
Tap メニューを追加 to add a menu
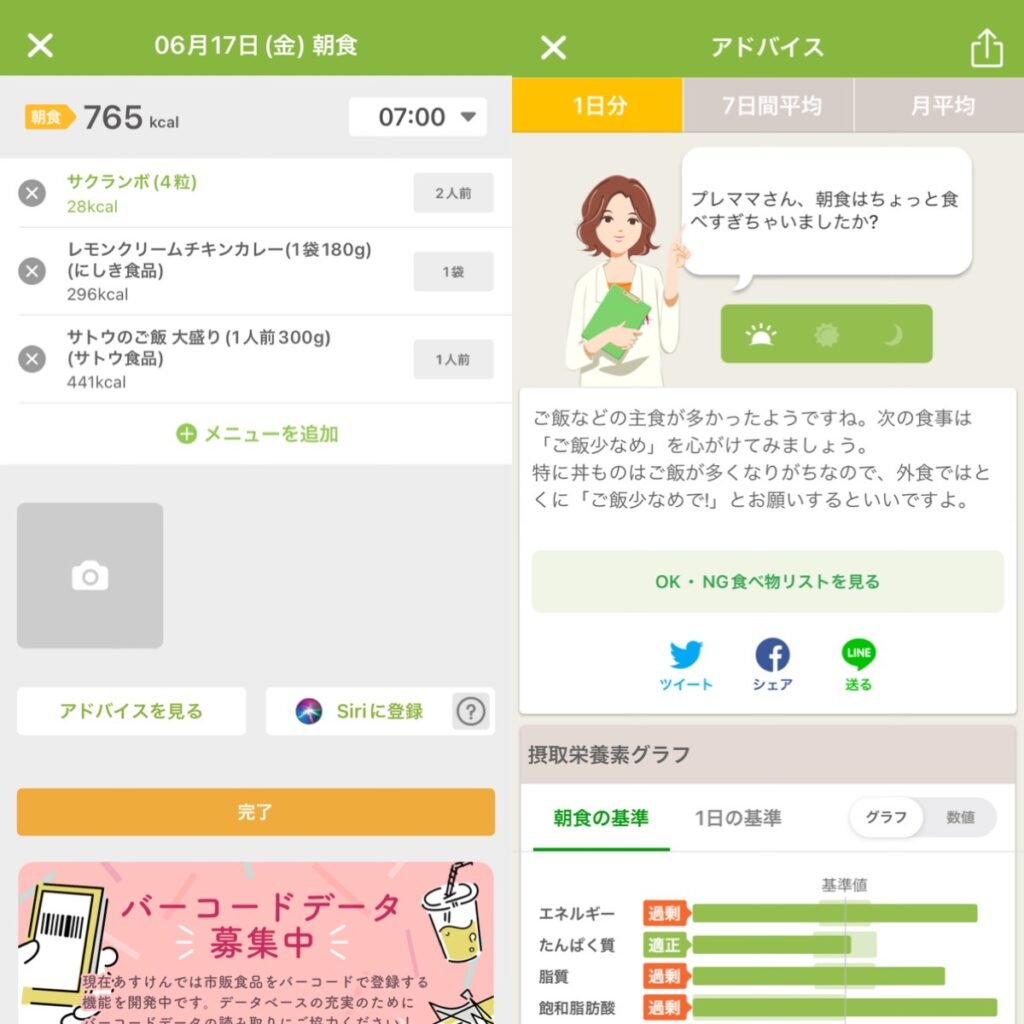tap(257, 434)
